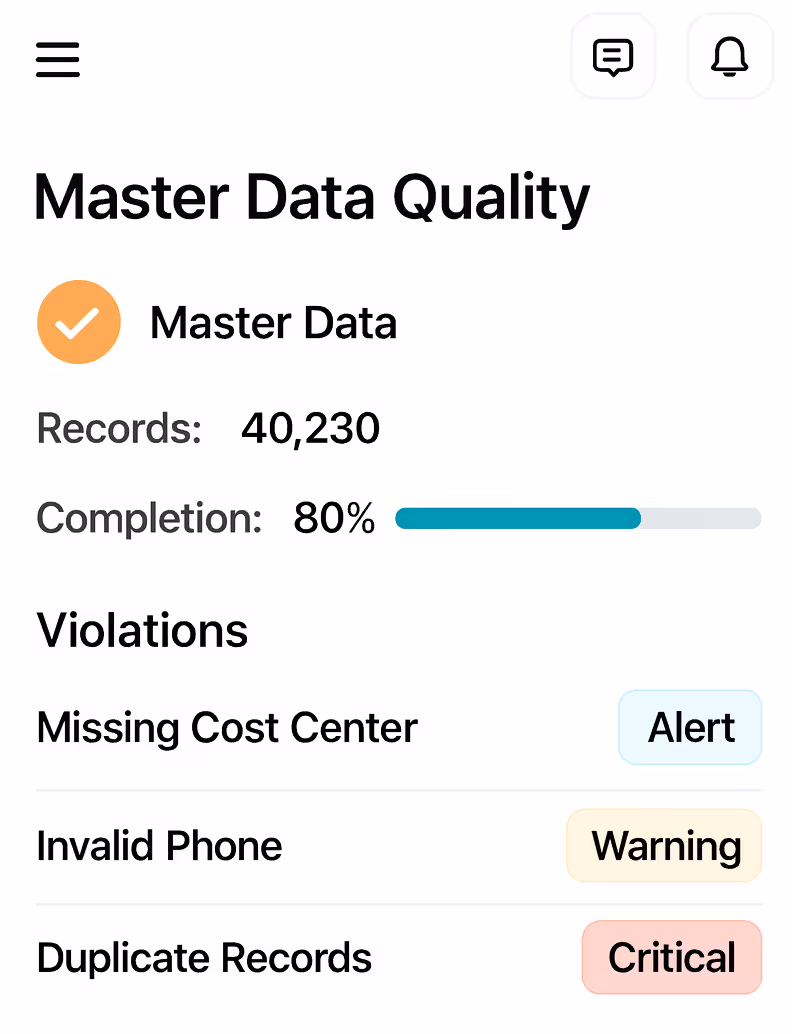Click the 80% completion progress bar
The image size is (792, 1034).
(578, 518)
